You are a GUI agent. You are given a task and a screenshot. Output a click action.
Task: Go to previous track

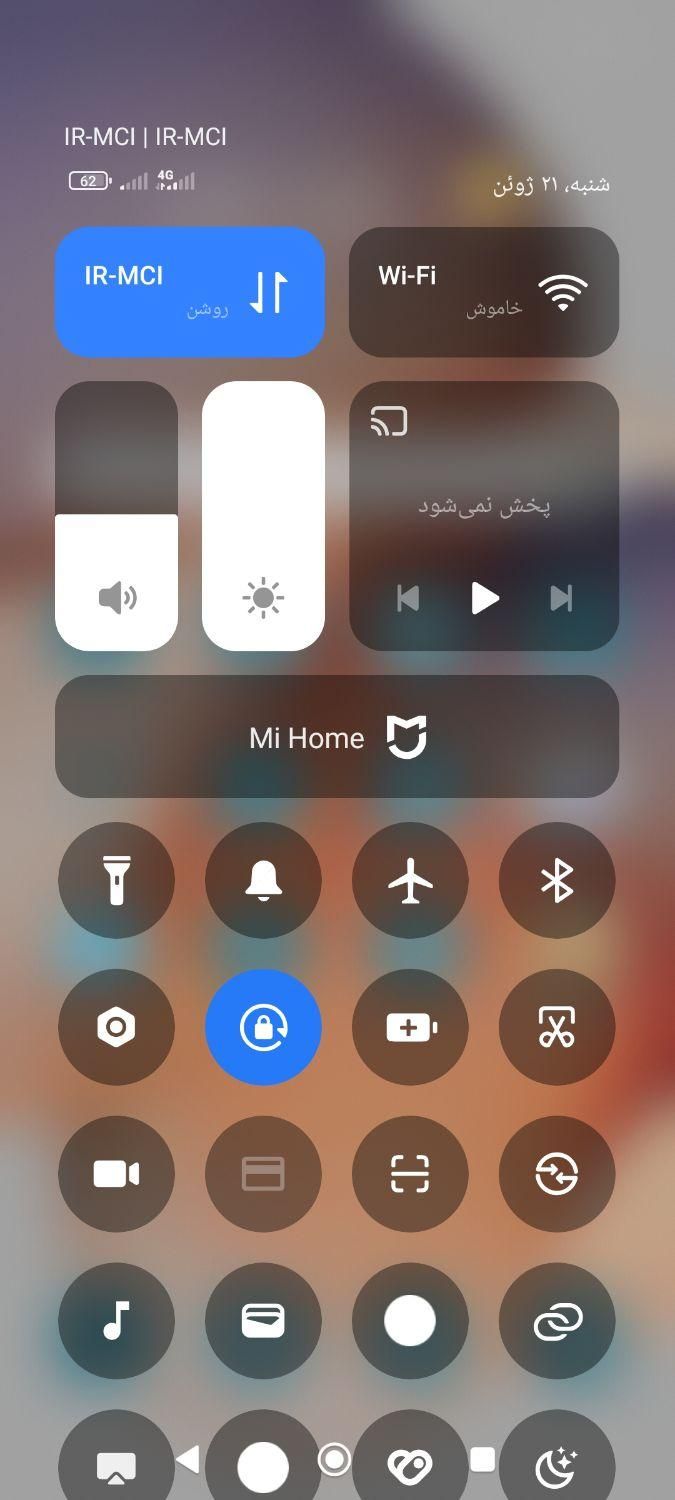(x=408, y=598)
